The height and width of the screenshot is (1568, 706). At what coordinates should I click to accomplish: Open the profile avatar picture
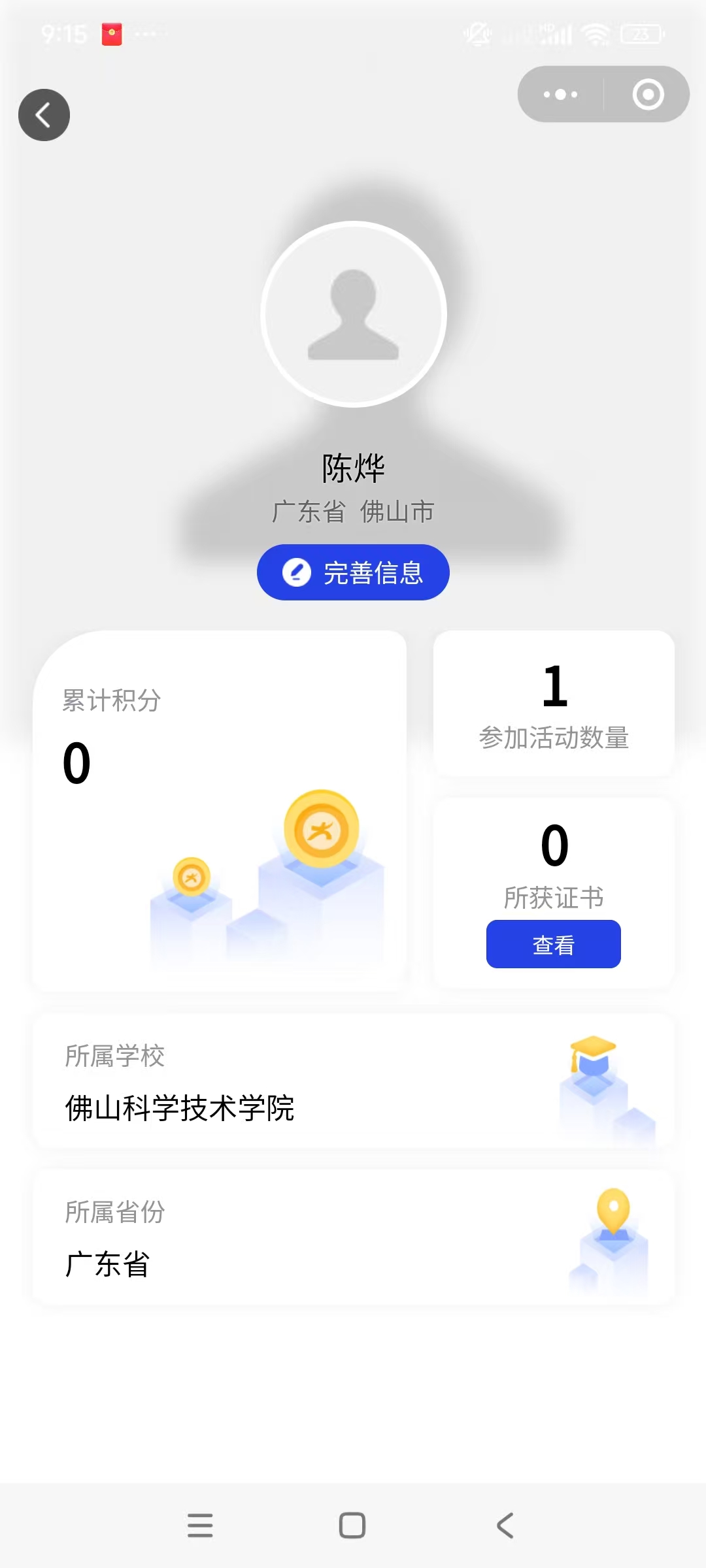[x=354, y=314]
